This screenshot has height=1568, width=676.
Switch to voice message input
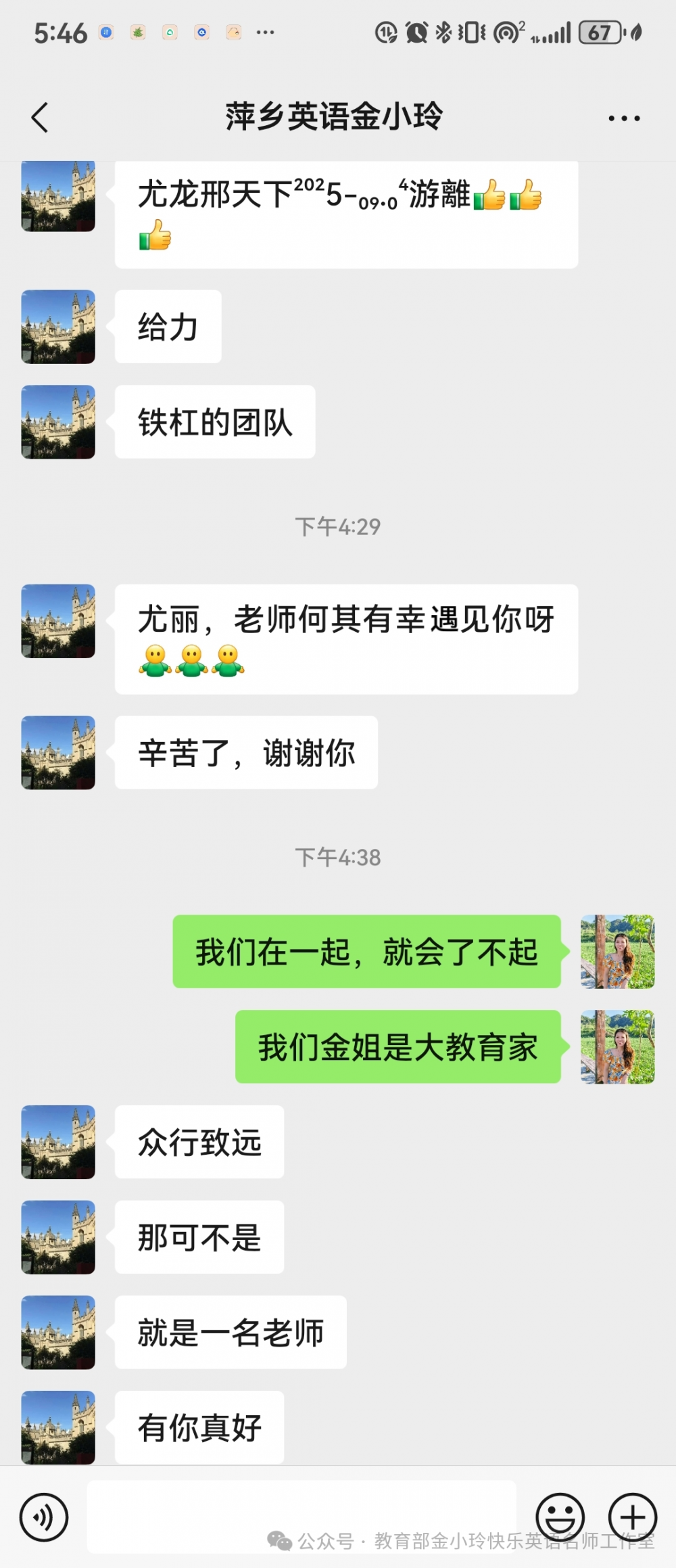[x=44, y=1517]
